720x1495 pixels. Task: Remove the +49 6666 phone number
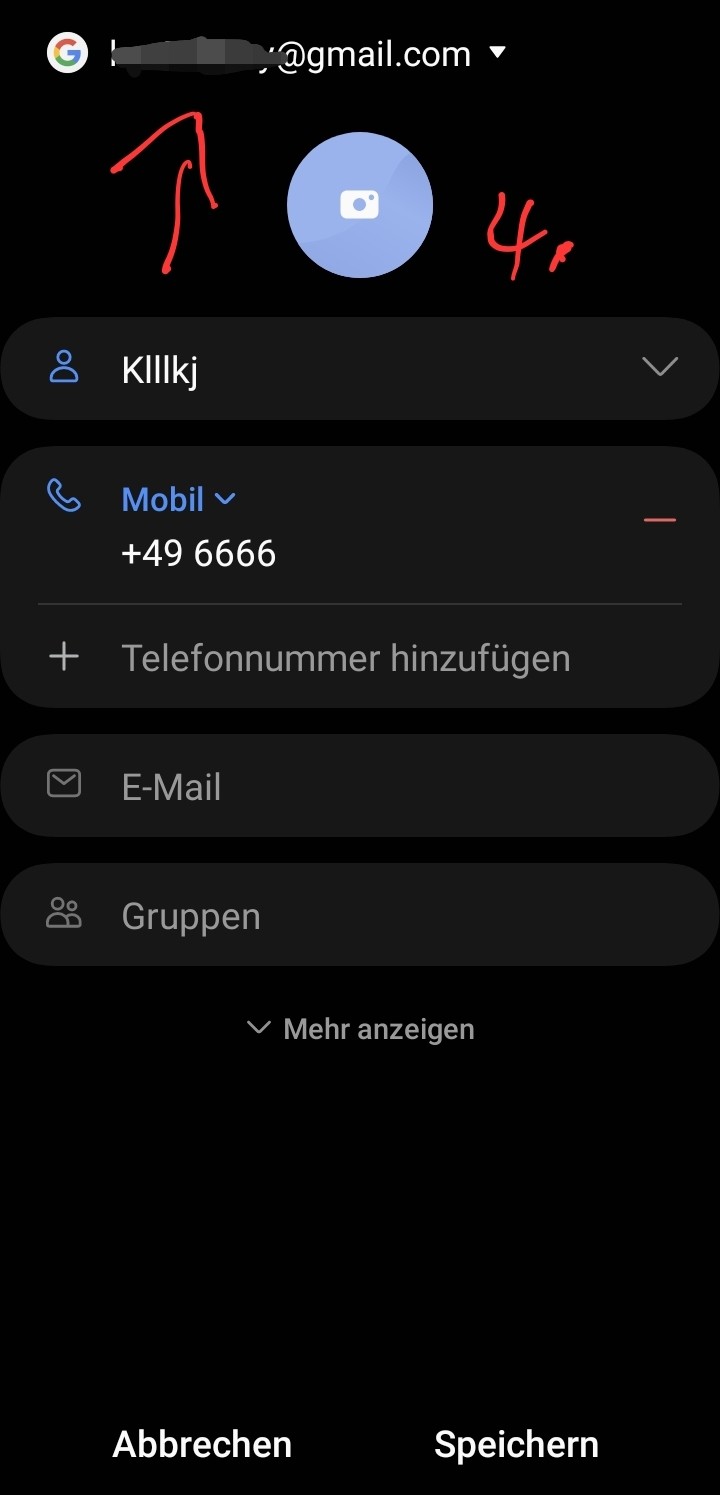(660, 521)
